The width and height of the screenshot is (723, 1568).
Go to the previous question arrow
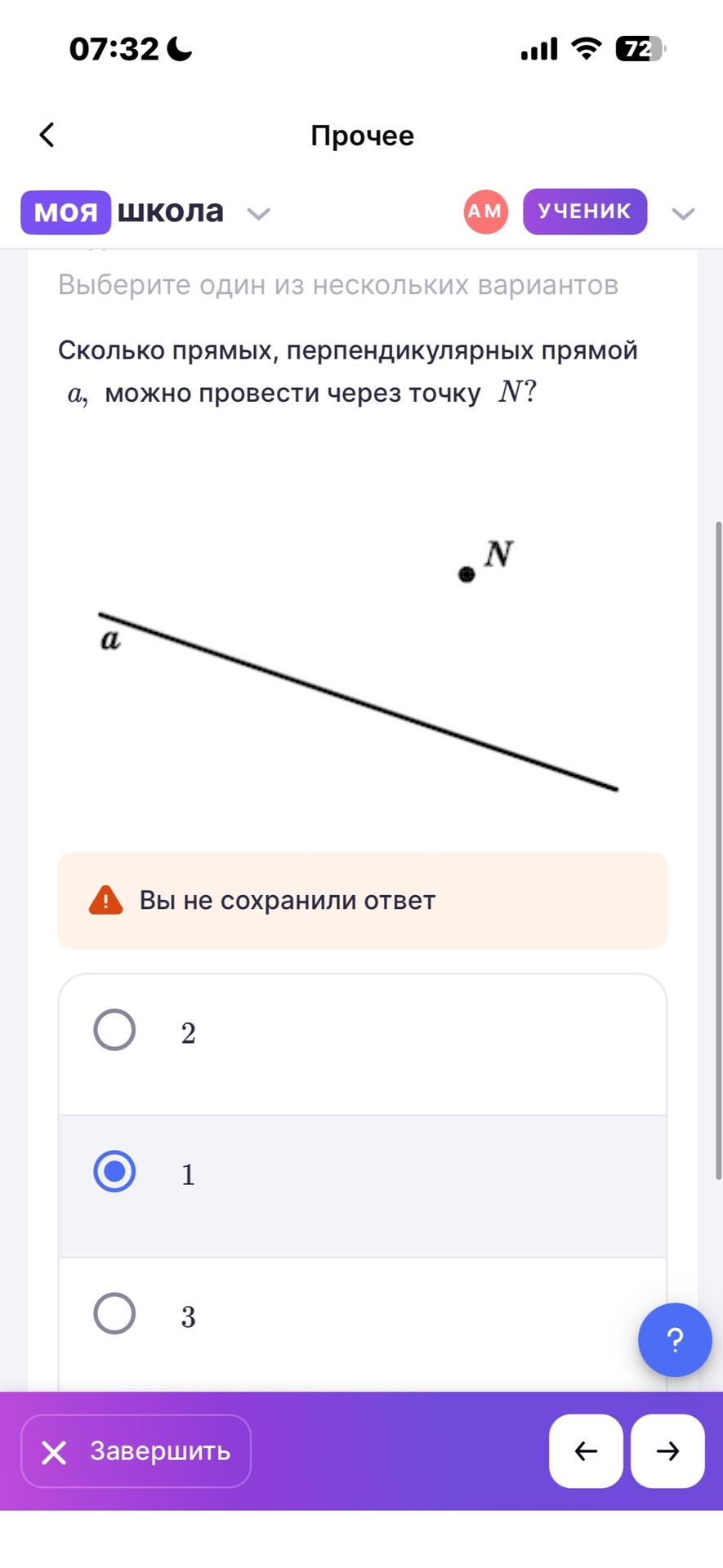[586, 1451]
